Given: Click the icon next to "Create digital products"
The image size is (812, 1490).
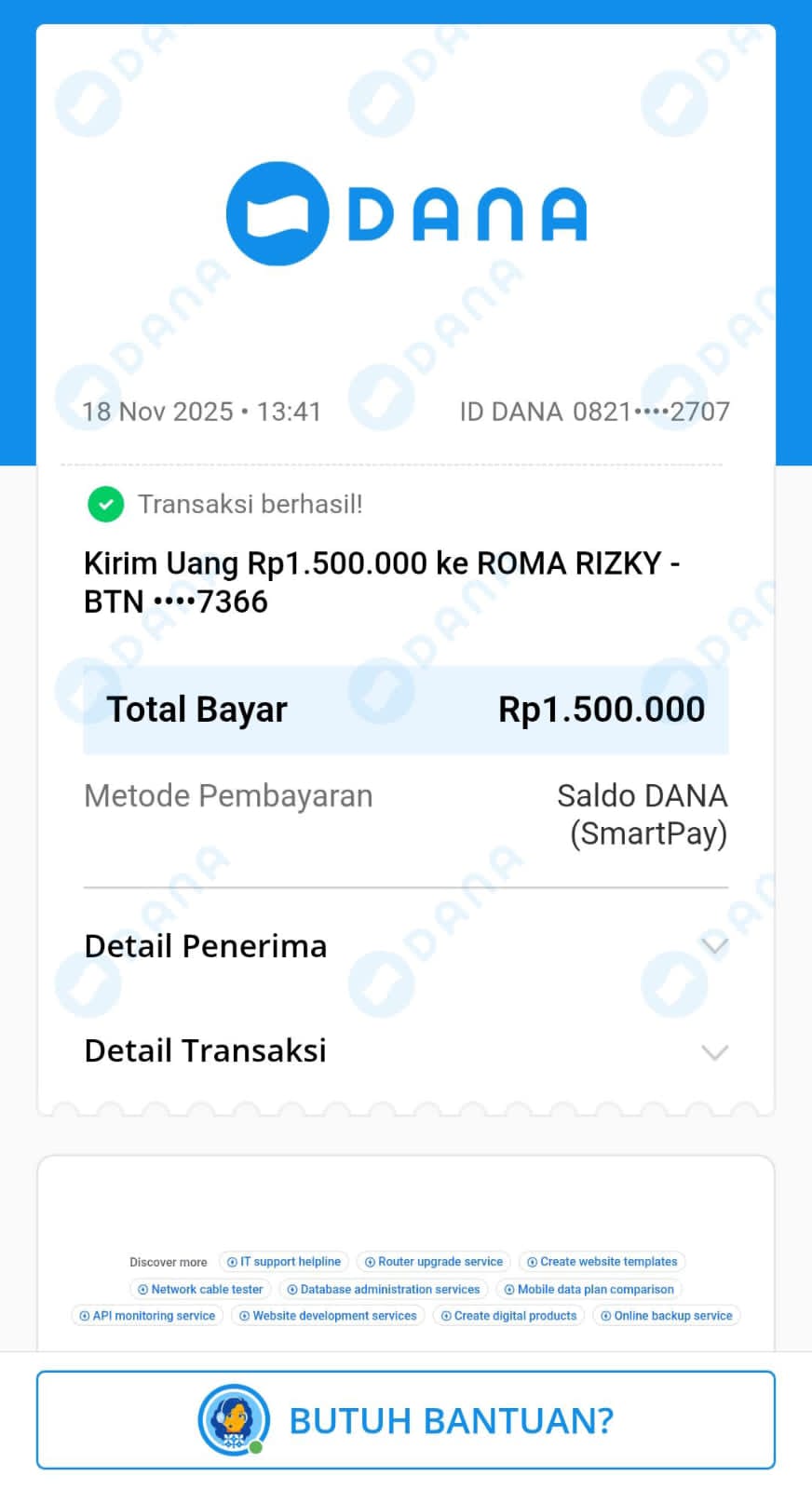Looking at the screenshot, I should 446,1316.
